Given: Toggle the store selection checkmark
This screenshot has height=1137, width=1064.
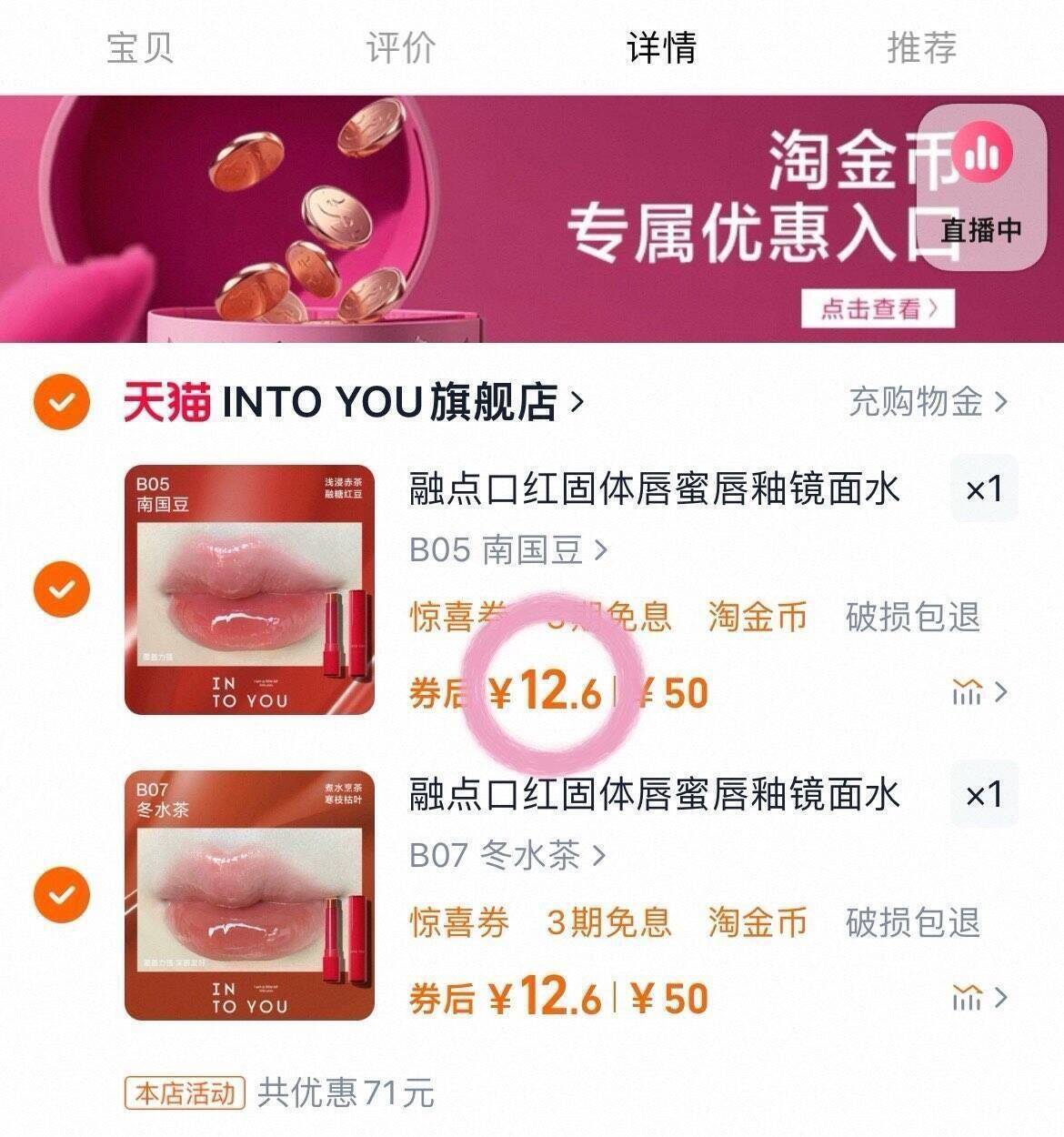Looking at the screenshot, I should click(x=60, y=400).
